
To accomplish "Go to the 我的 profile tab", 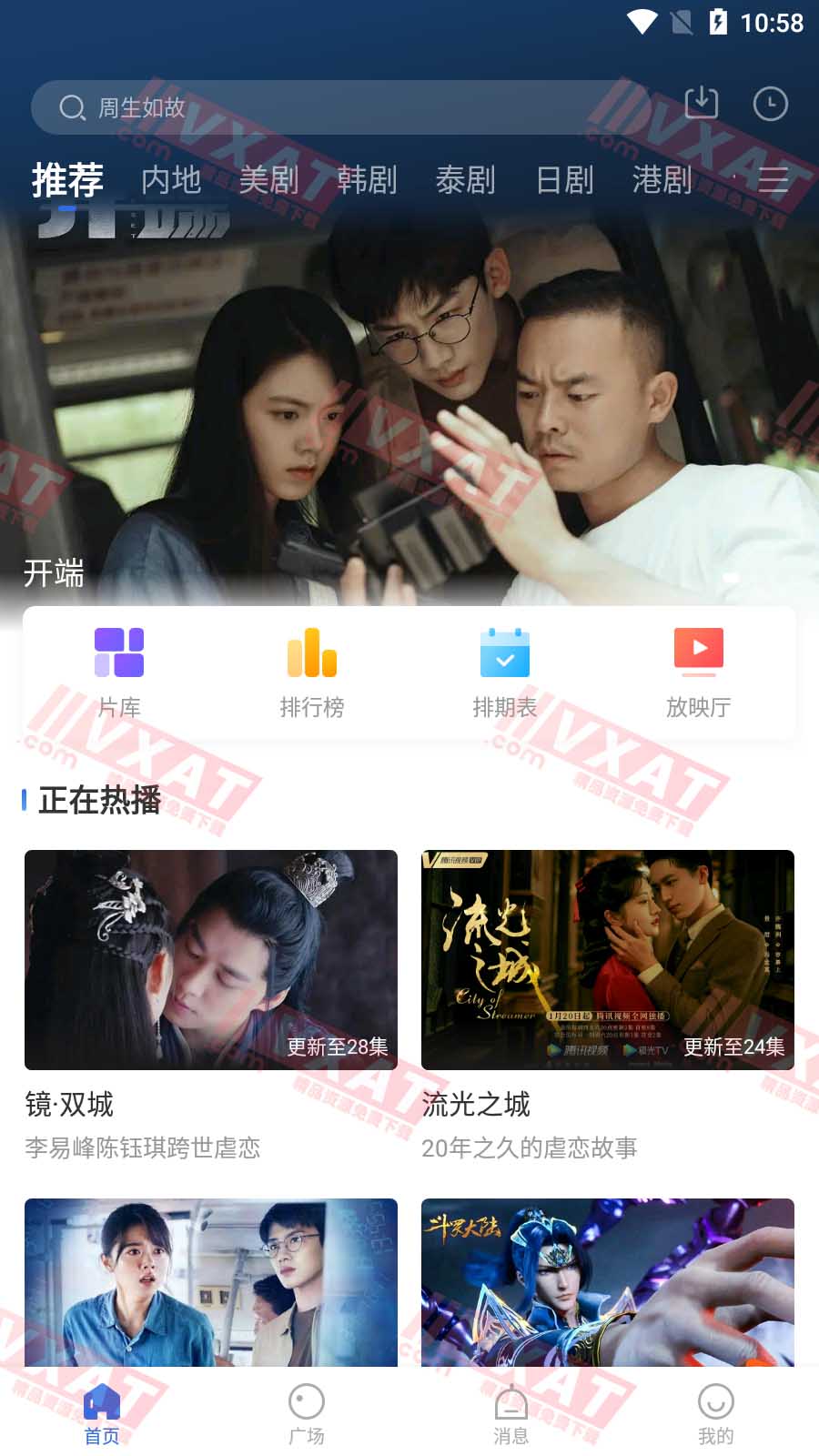I will pos(715,1414).
